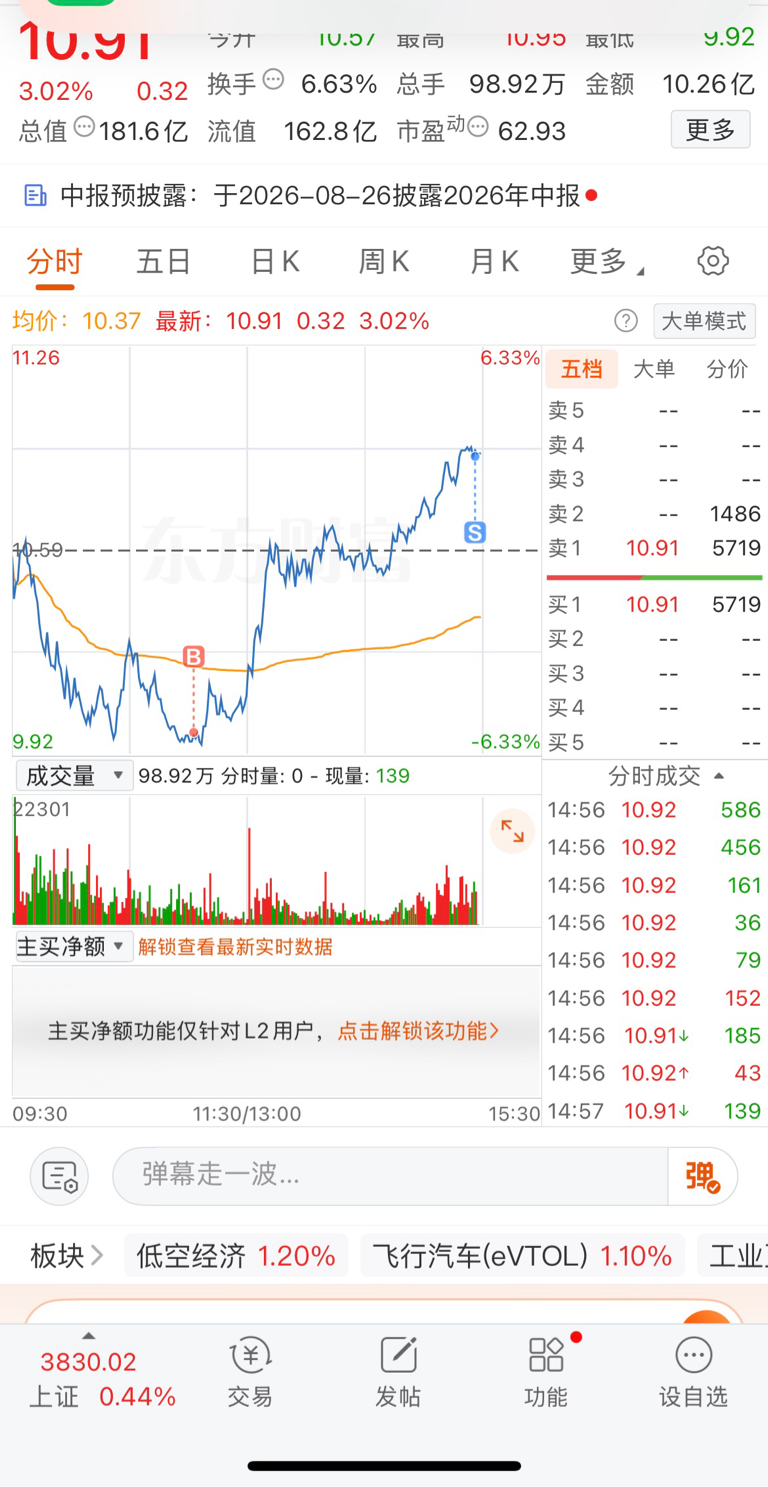The width and height of the screenshot is (768, 1487).
Task: Open the 中报预披露 announcement row
Action: 384,196
